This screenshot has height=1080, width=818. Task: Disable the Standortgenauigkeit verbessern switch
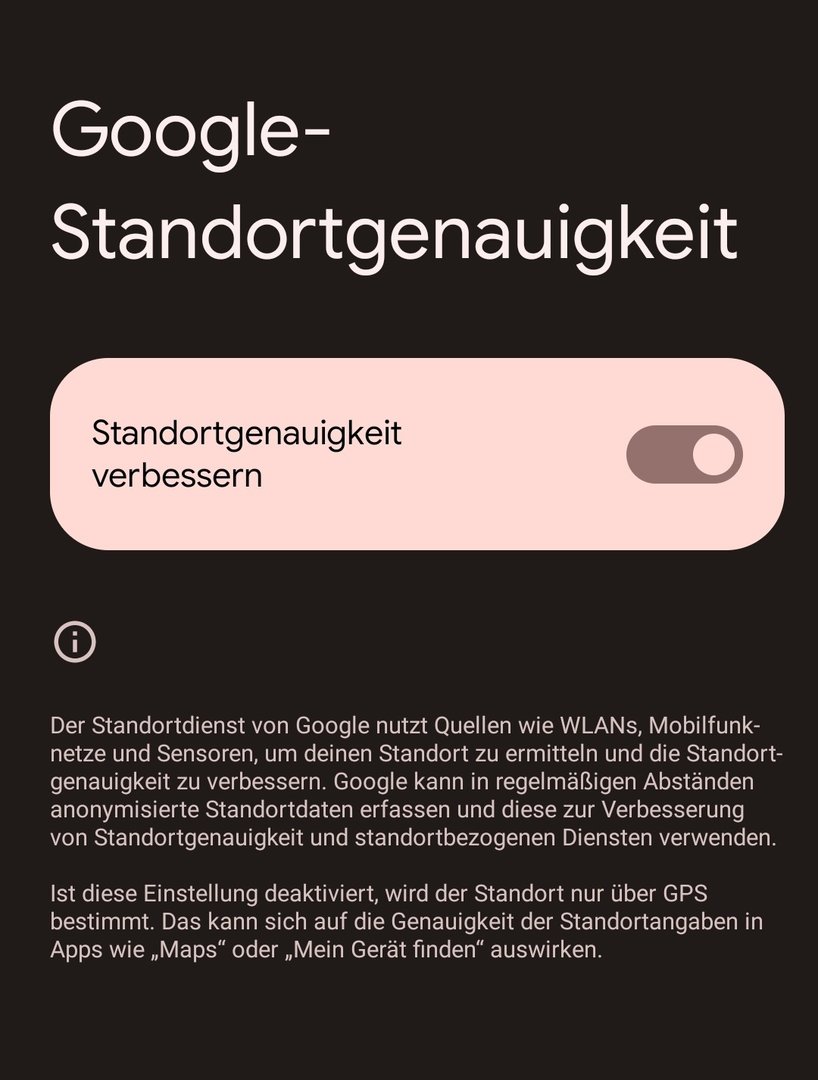pos(684,455)
